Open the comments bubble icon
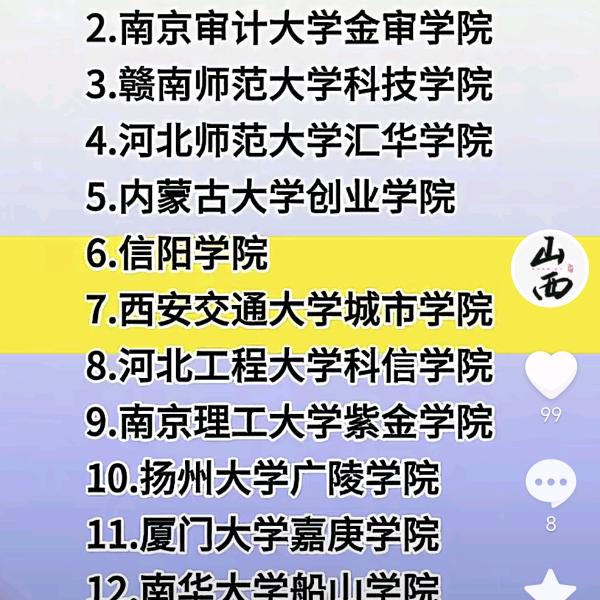This screenshot has height=600, width=600. tap(550, 485)
